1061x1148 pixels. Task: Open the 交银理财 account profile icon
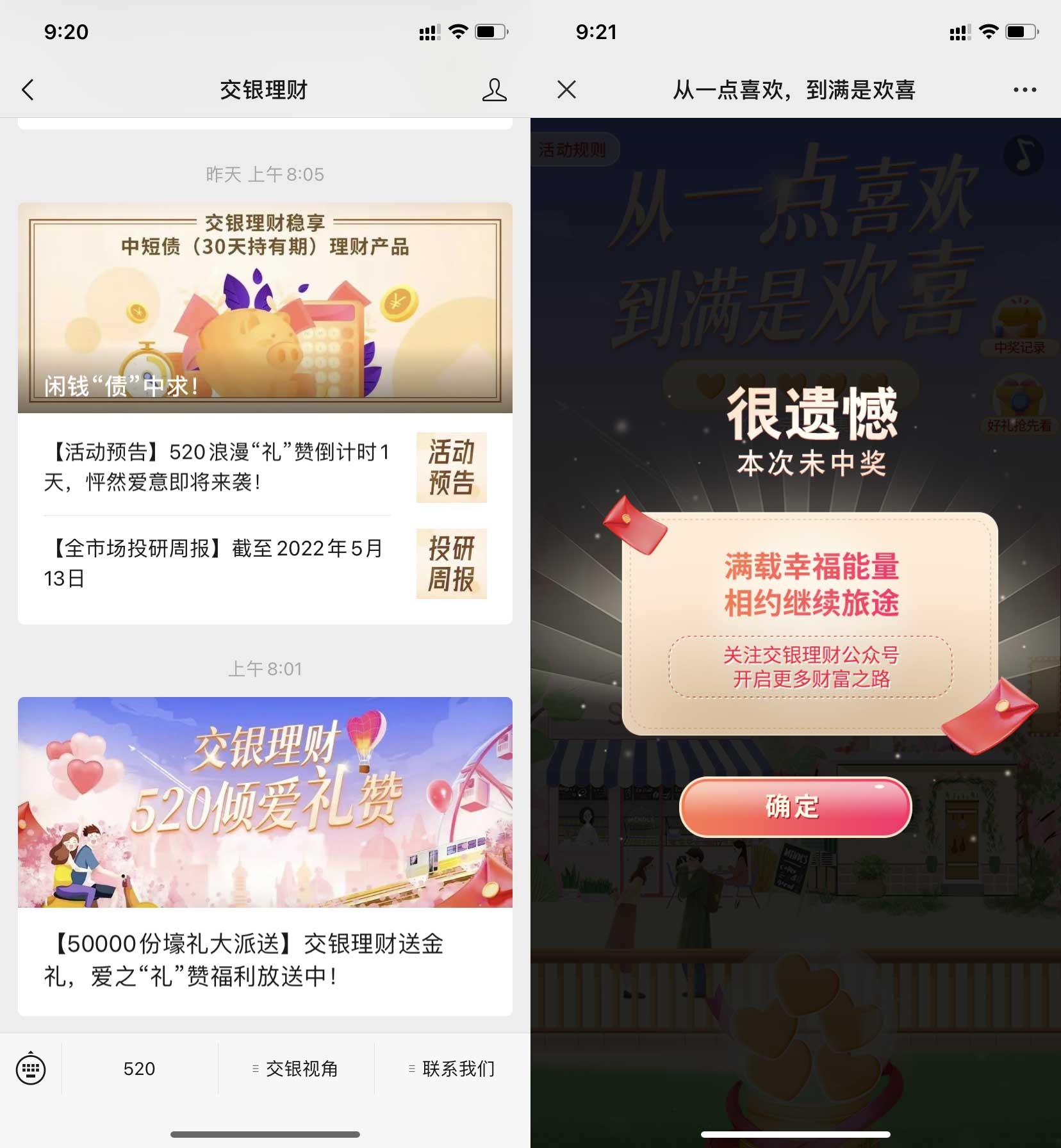pos(494,90)
